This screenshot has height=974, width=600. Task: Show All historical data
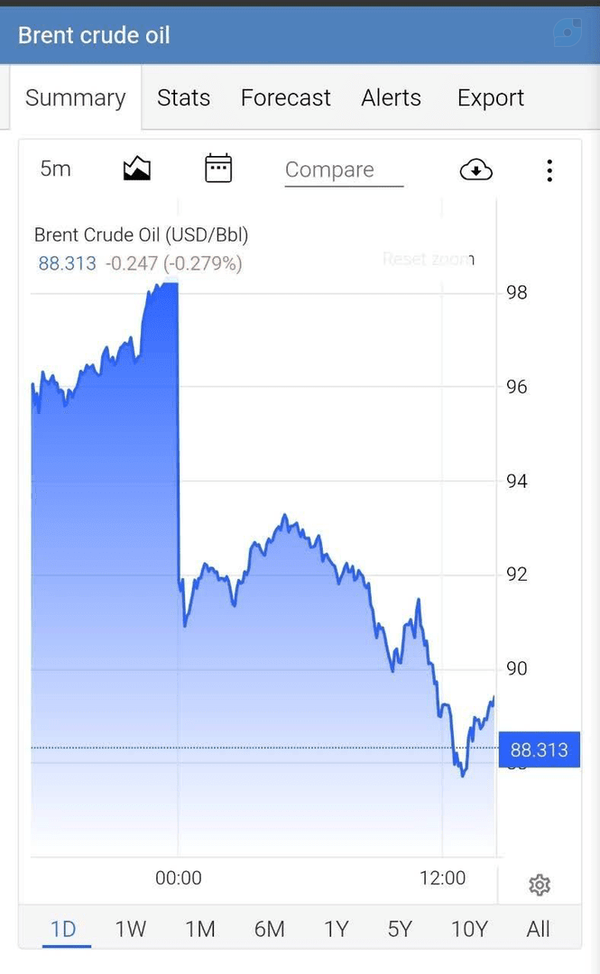[x=538, y=929]
